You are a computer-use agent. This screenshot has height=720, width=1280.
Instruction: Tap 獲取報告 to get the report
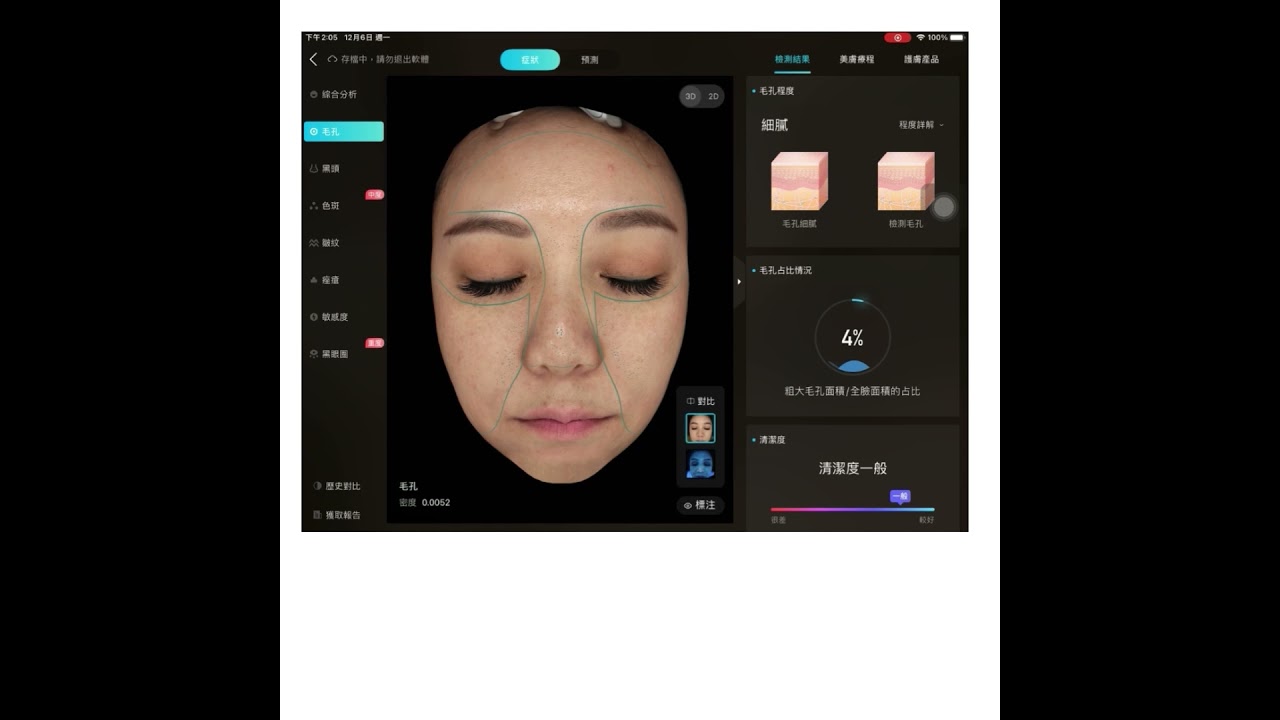pos(342,515)
